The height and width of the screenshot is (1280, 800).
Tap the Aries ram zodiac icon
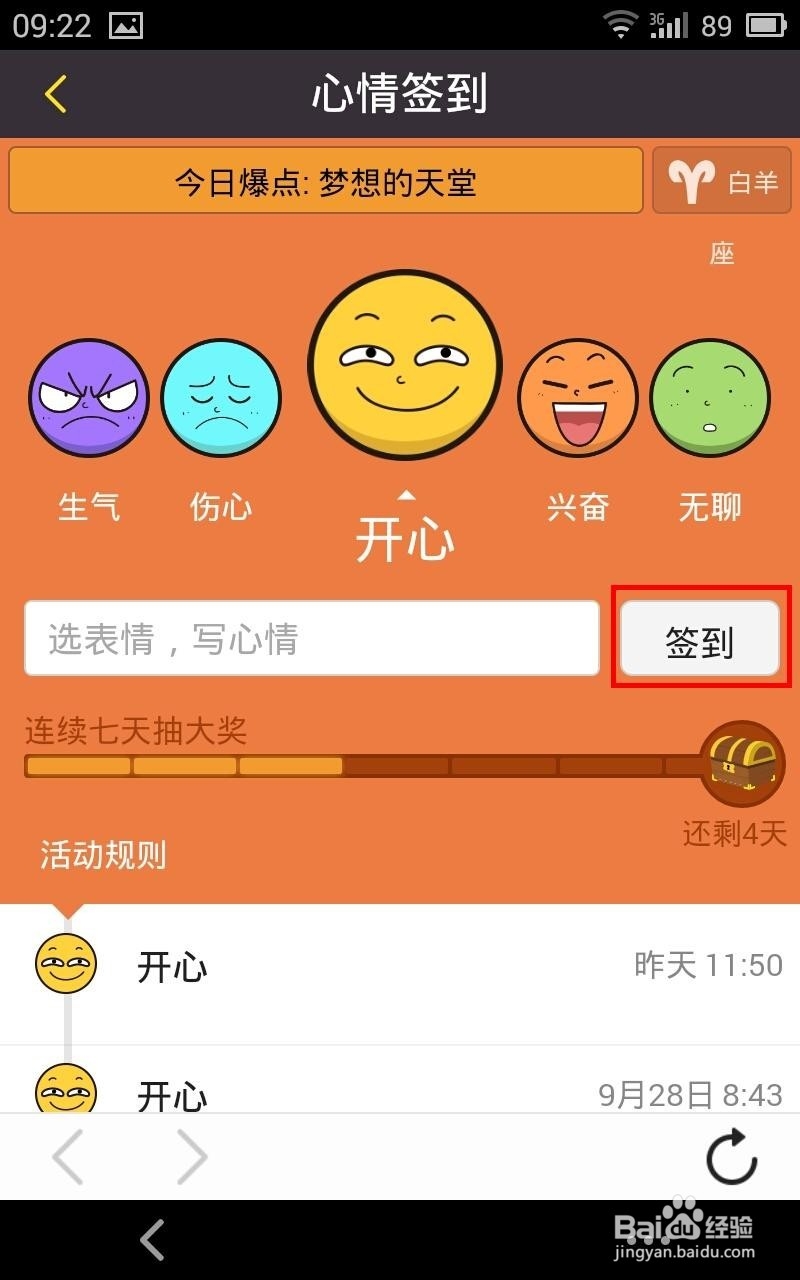[x=692, y=182]
